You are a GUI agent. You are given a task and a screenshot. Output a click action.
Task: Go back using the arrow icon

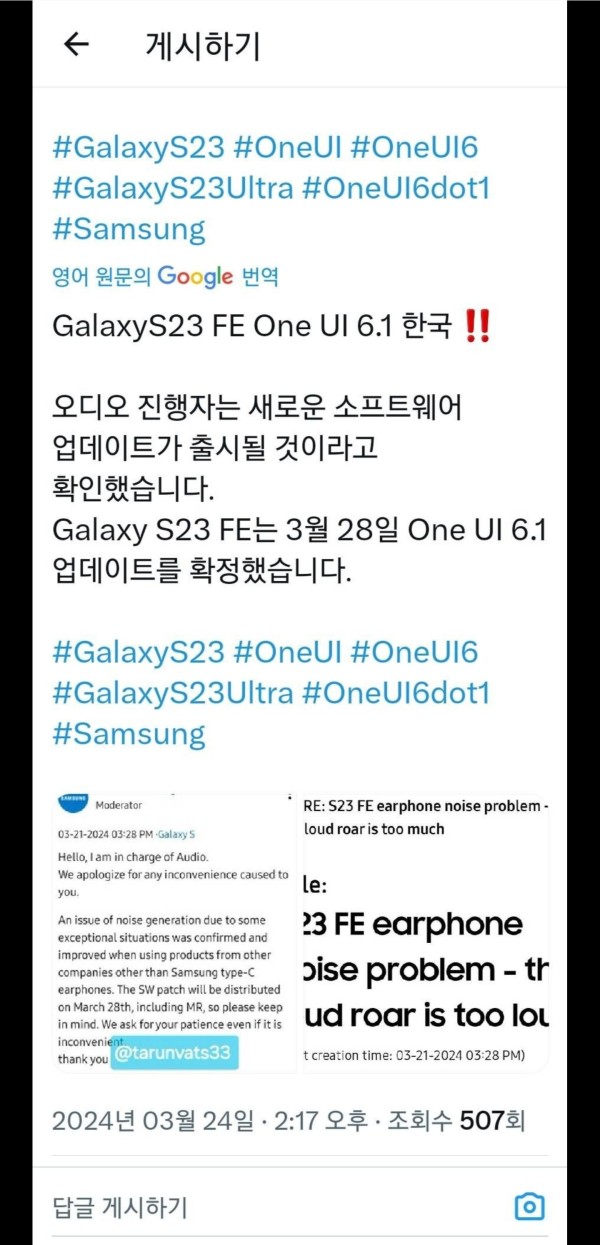[x=76, y=44]
